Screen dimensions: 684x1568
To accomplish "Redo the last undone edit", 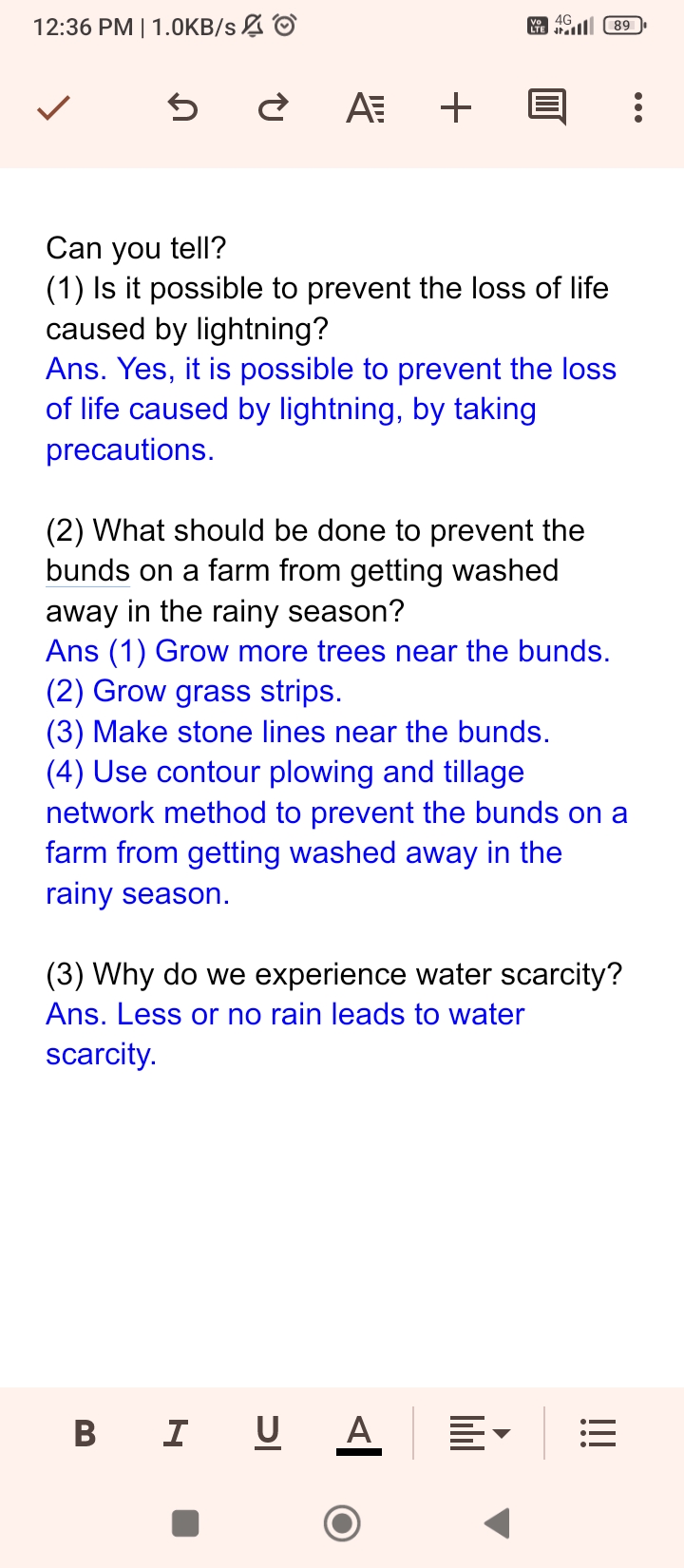I will point(274,107).
